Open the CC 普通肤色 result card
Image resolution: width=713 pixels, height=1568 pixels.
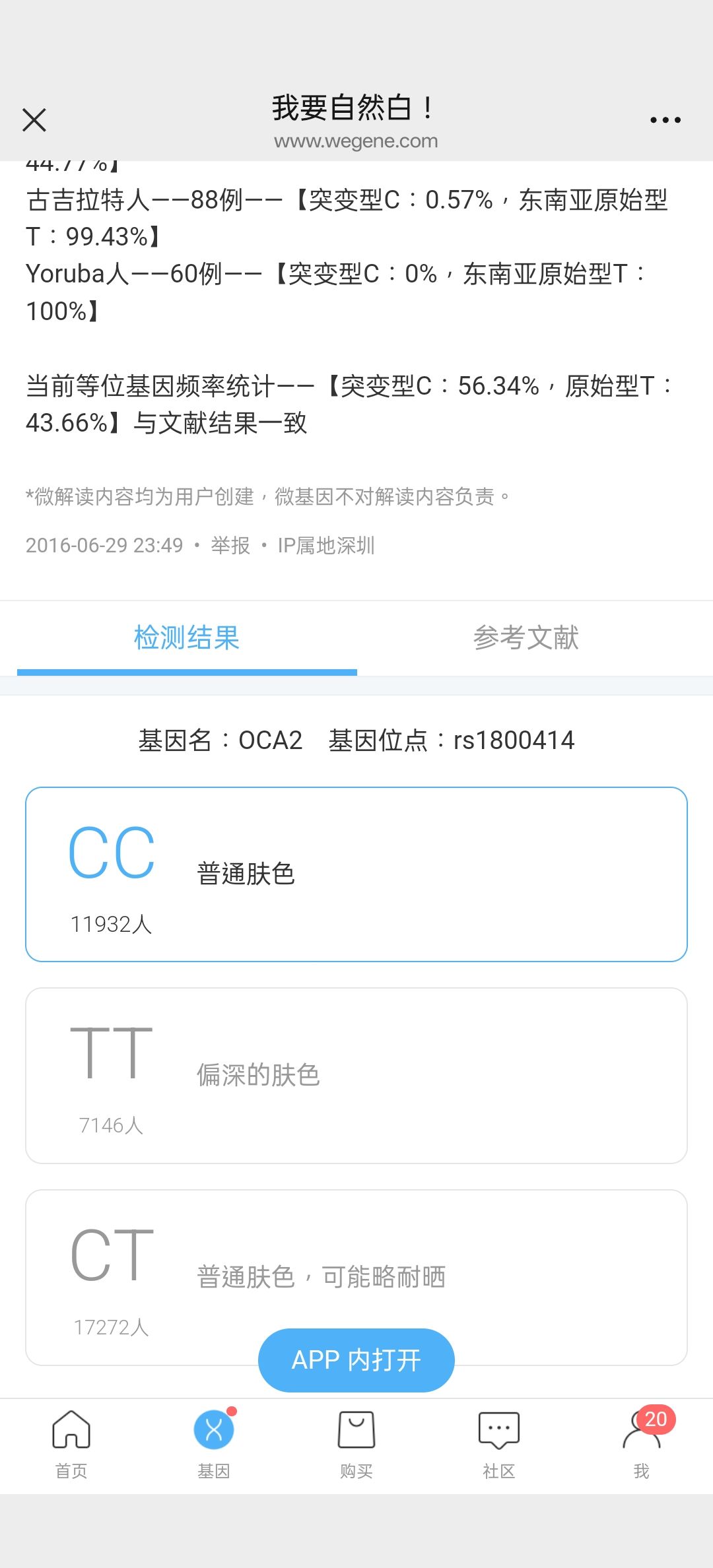point(356,874)
